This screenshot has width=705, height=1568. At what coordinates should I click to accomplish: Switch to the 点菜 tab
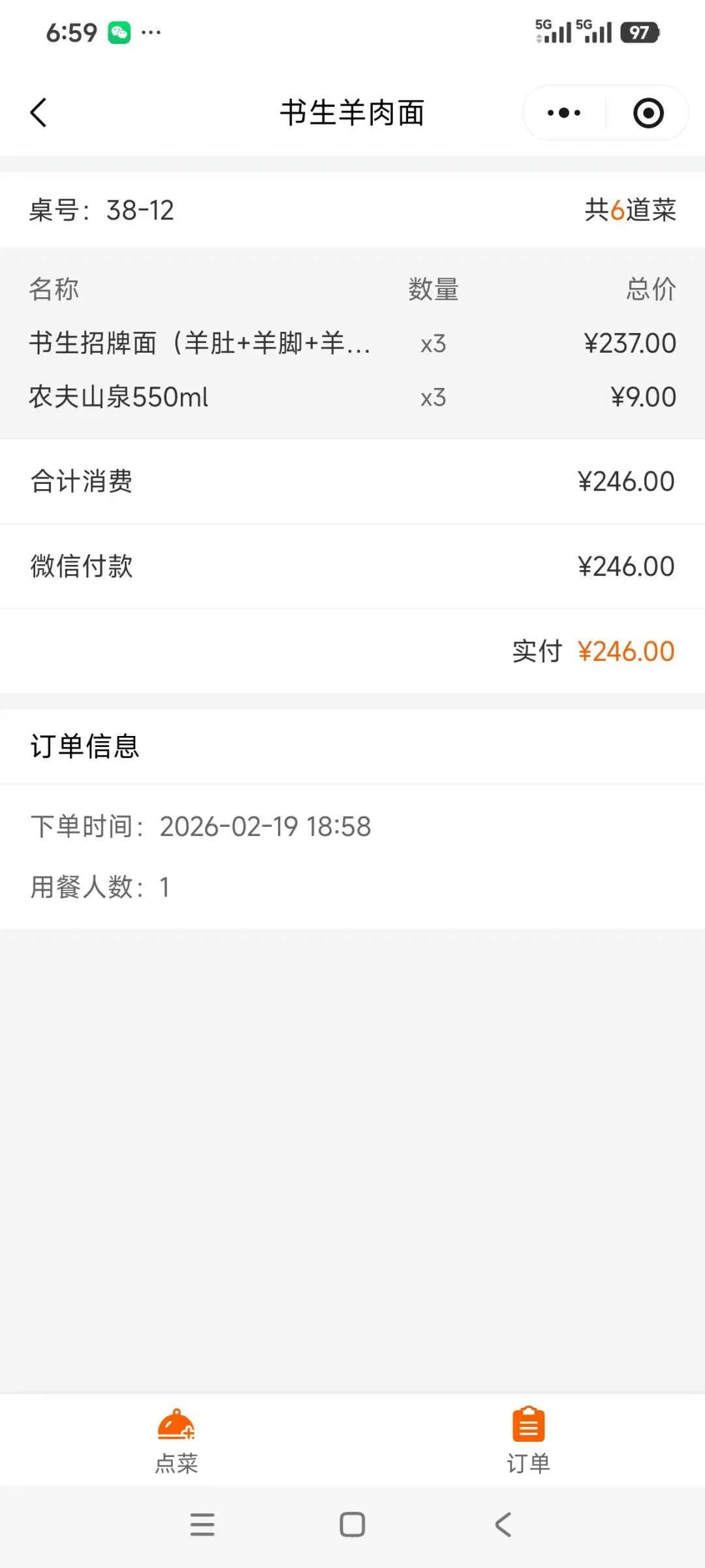point(176,1440)
